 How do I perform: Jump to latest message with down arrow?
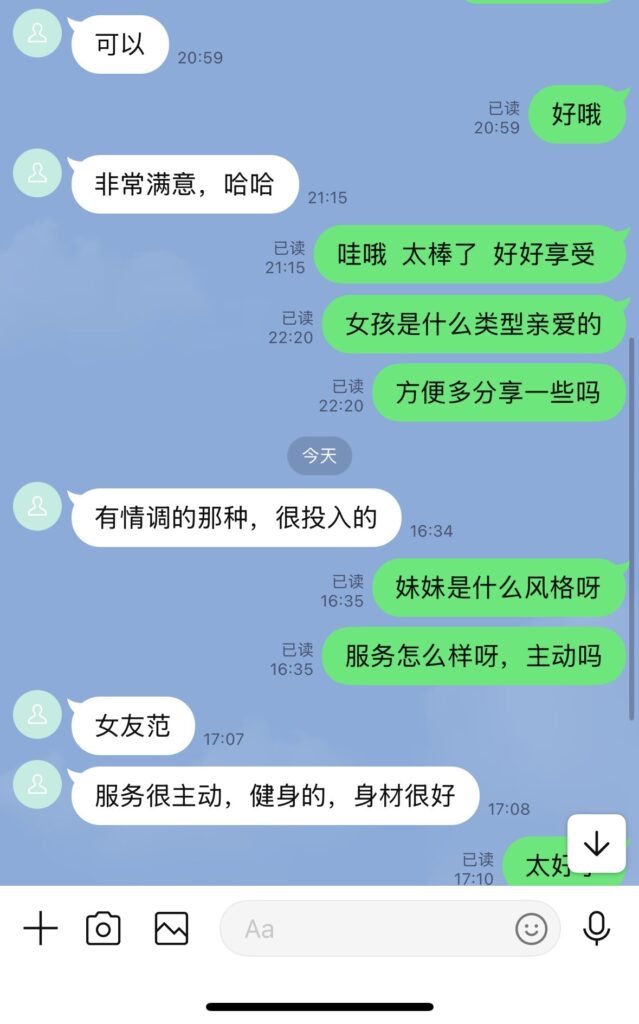[x=596, y=844]
